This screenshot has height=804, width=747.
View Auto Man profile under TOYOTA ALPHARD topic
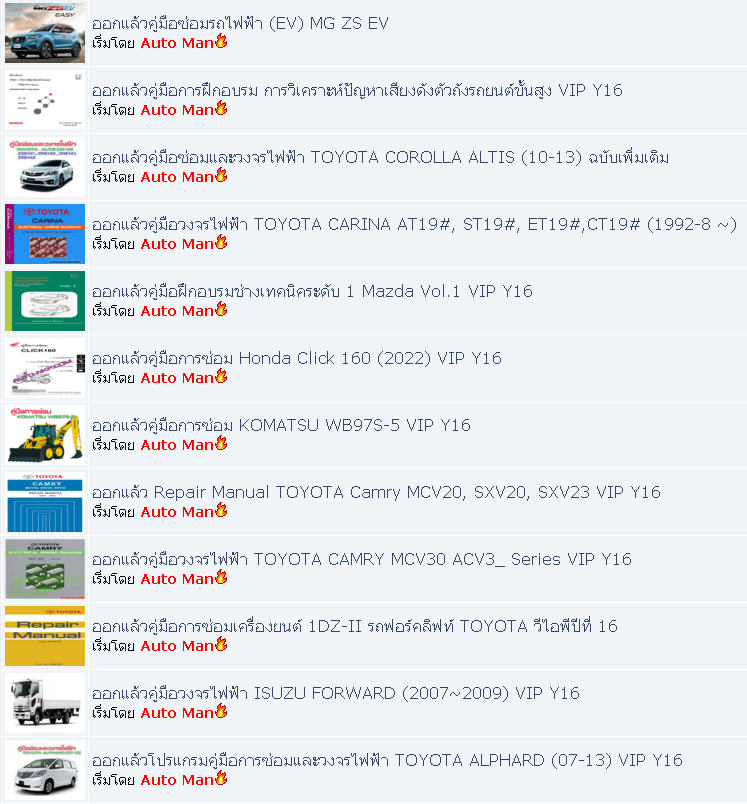[177, 780]
